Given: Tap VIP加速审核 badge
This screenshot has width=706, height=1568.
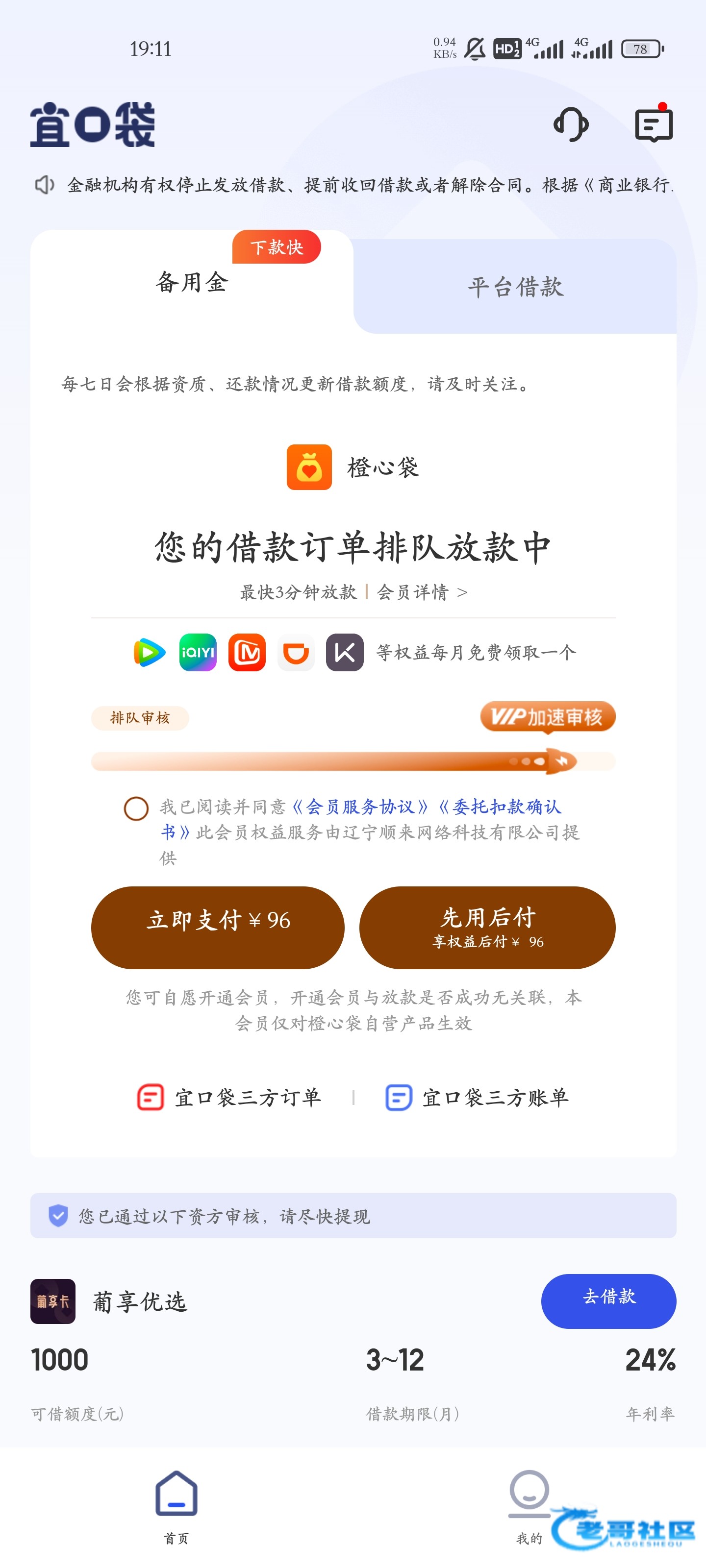Looking at the screenshot, I should [547, 717].
